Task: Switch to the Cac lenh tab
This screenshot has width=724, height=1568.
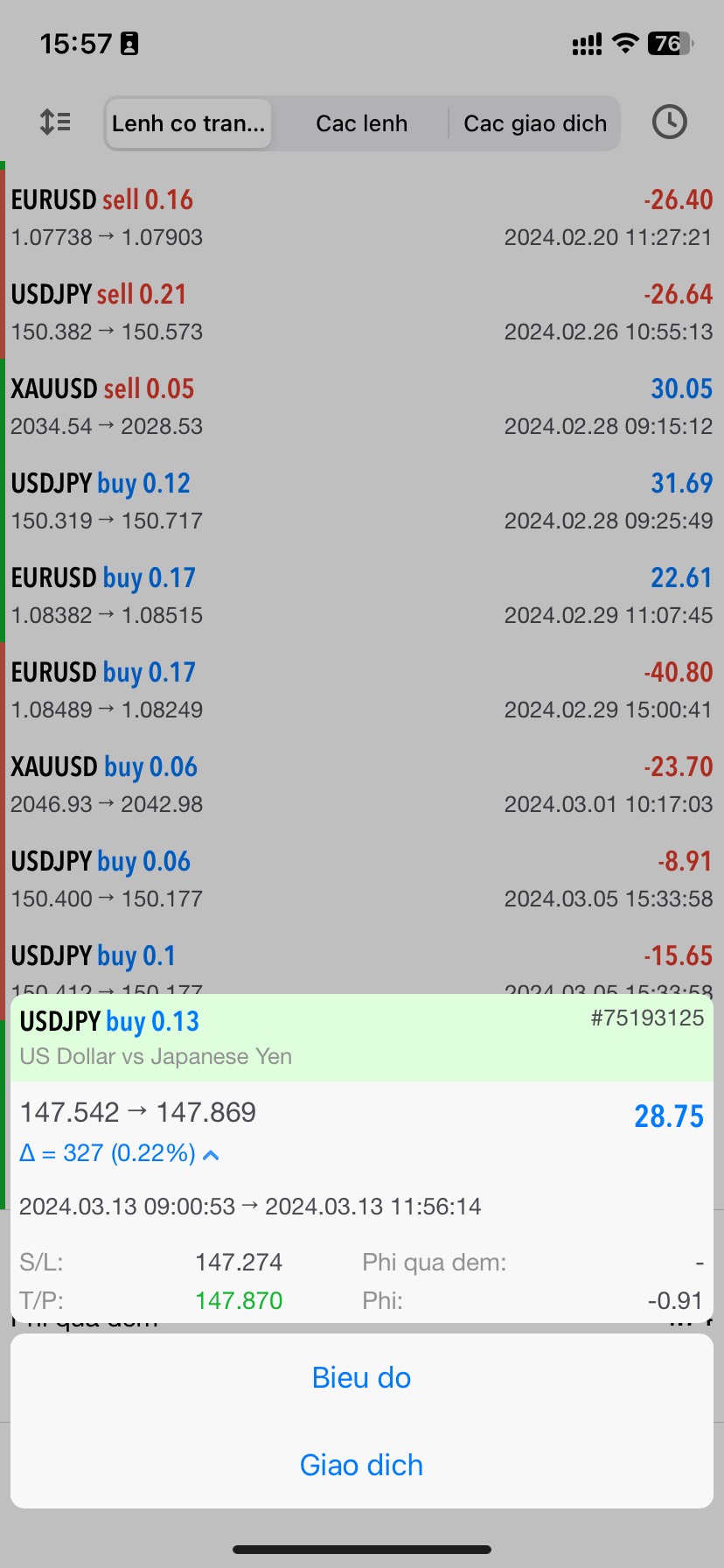Action: point(361,123)
